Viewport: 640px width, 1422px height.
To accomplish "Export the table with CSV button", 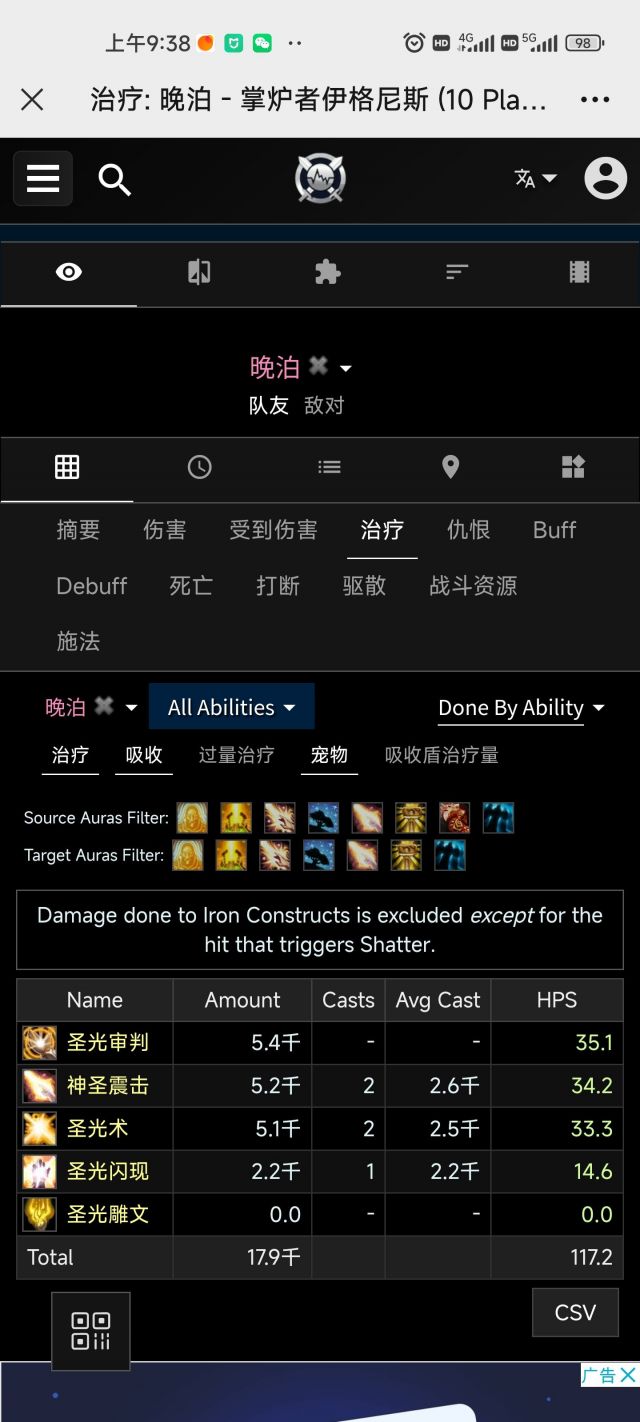I will tap(575, 1312).
